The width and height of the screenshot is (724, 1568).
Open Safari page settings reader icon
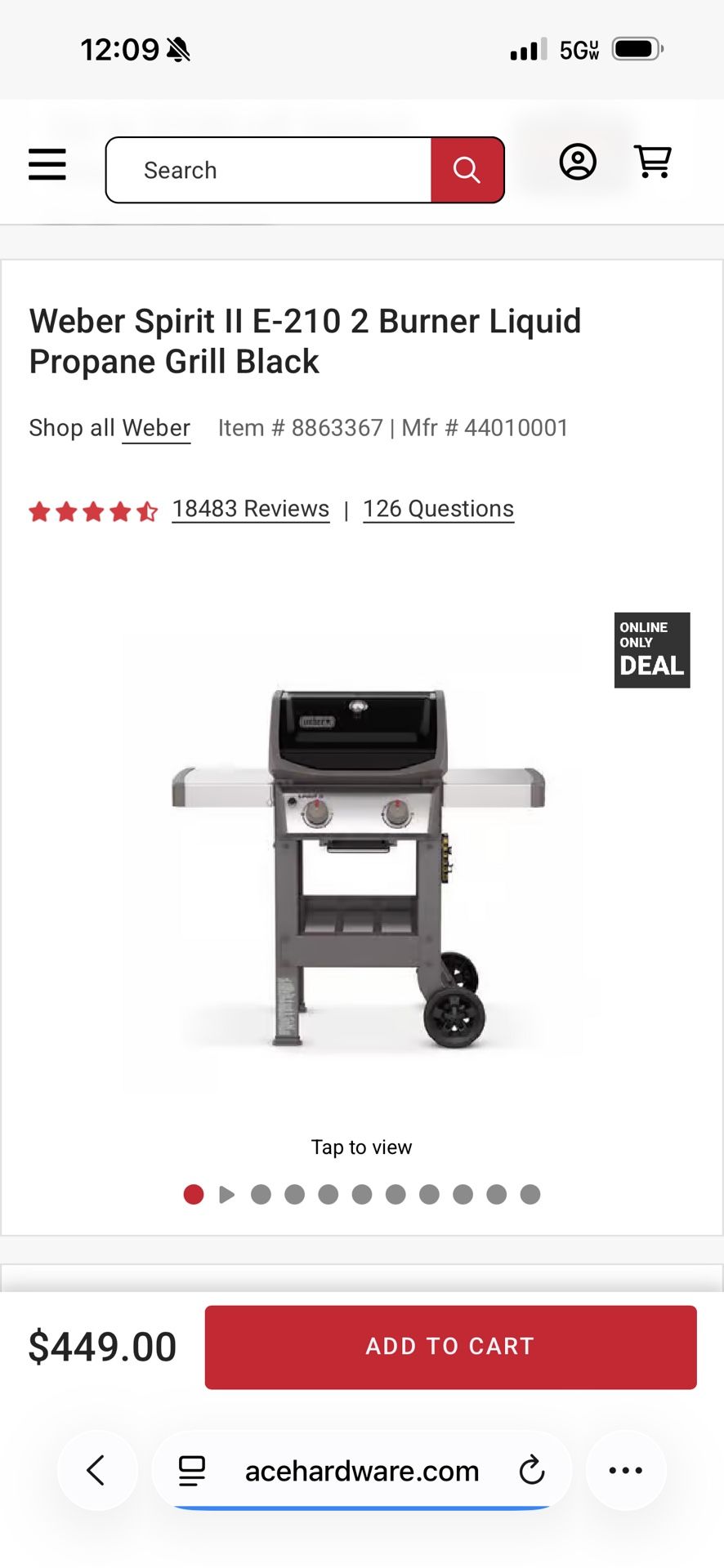190,1470
